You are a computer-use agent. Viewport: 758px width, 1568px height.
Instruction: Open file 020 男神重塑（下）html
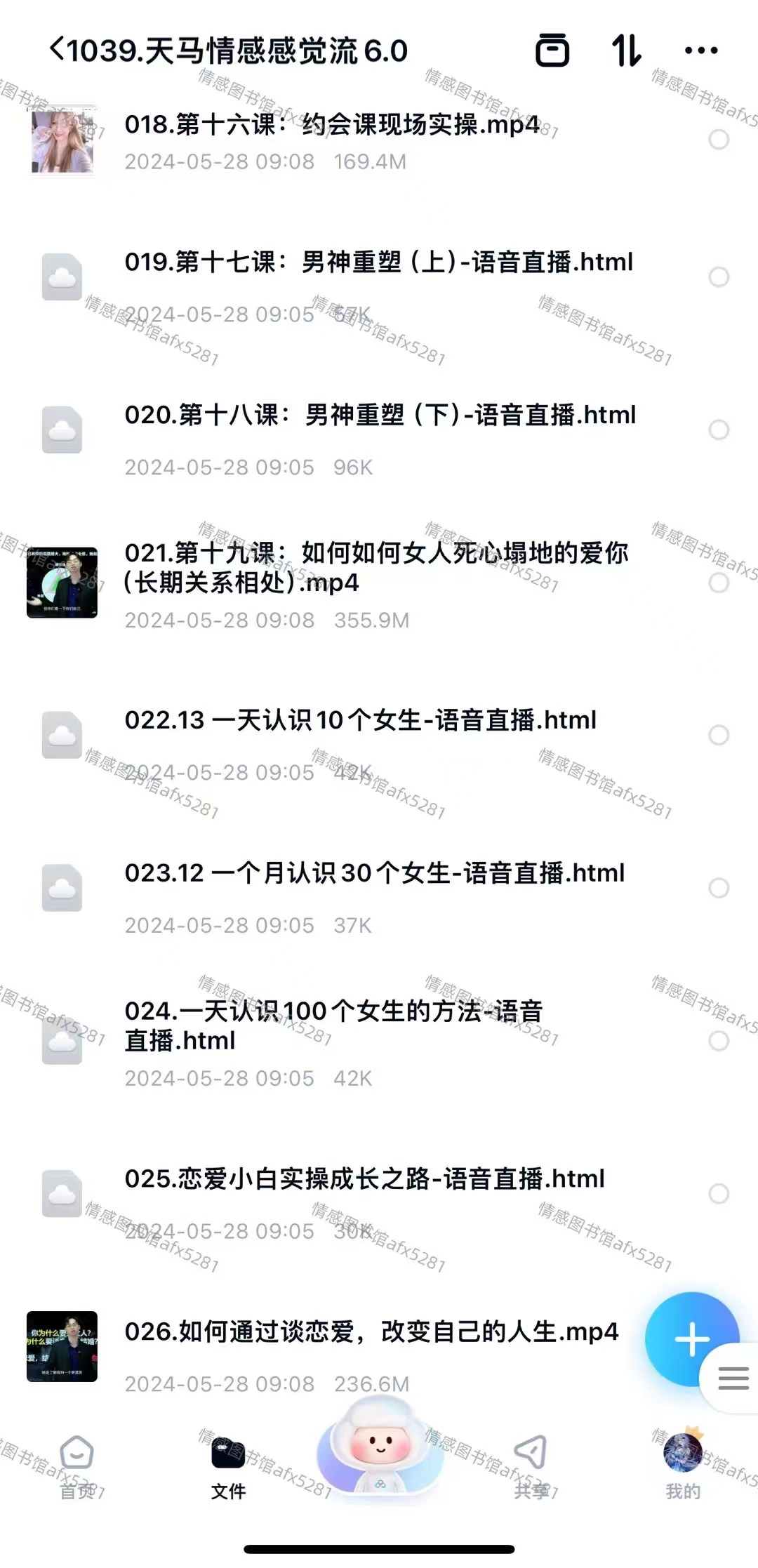(x=380, y=416)
